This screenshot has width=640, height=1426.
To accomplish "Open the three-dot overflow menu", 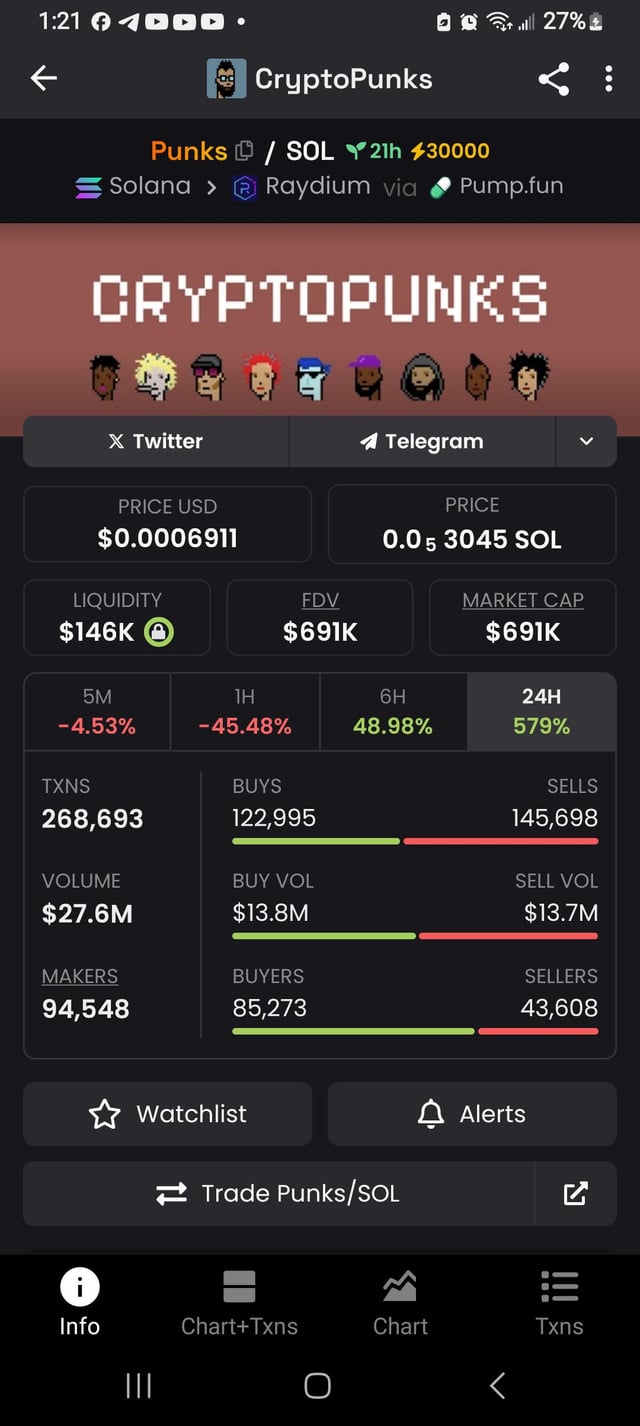I will click(608, 79).
